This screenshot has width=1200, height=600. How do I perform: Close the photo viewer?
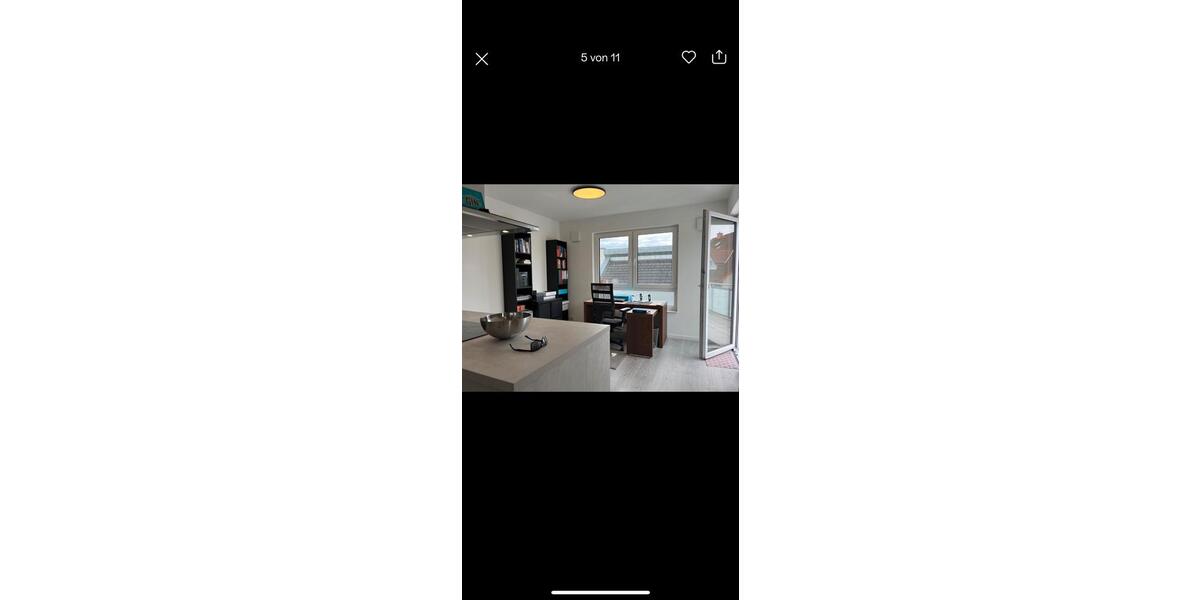click(482, 59)
